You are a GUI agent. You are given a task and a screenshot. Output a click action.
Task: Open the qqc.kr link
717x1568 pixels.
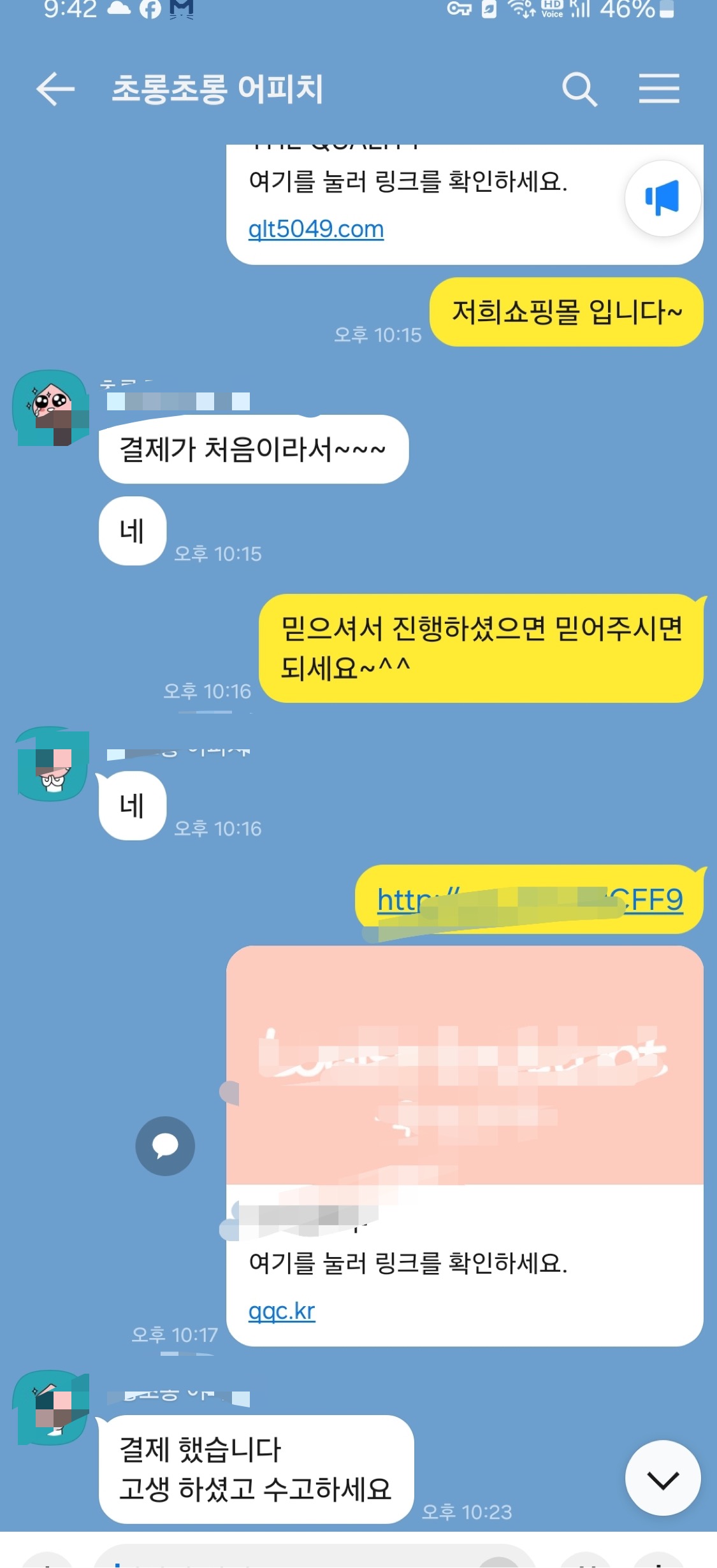coord(282,1311)
